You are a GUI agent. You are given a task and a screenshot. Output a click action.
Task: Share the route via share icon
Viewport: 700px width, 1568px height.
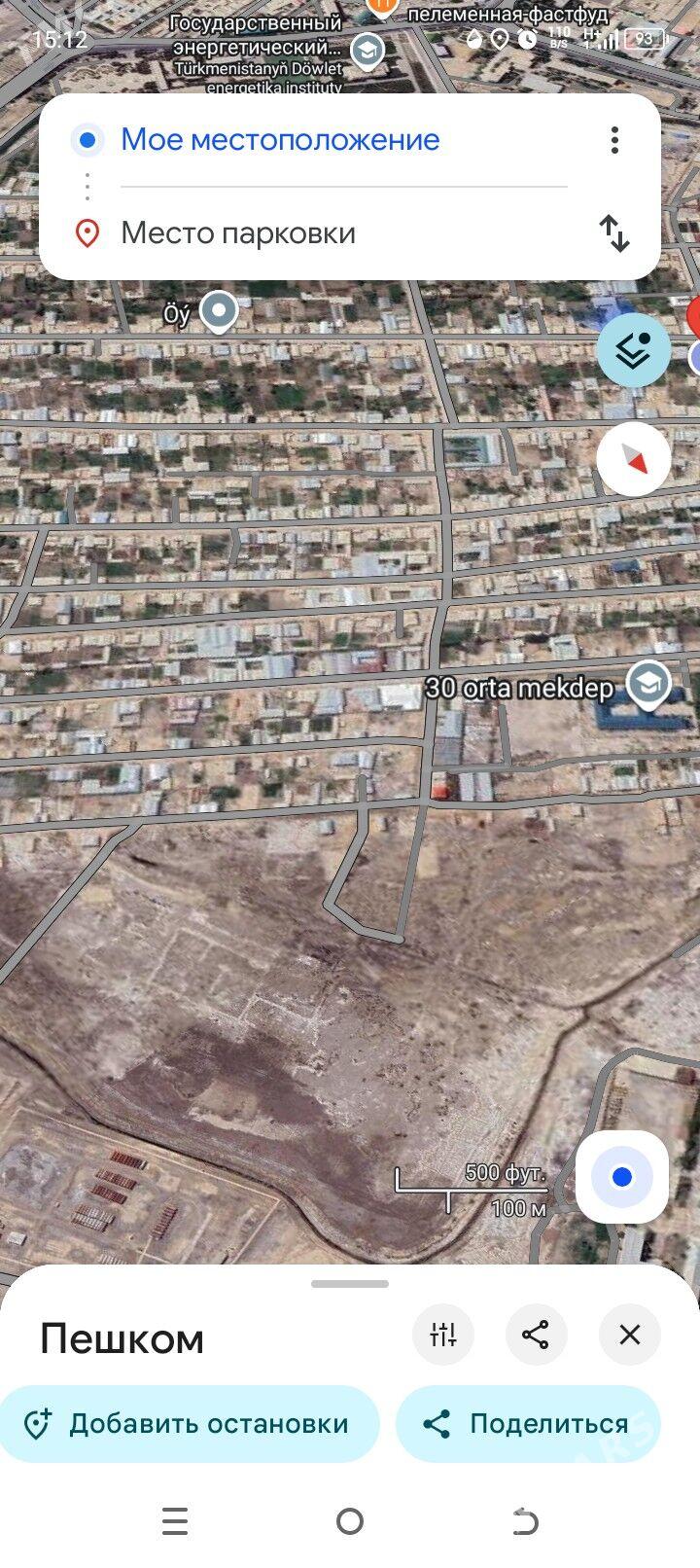click(x=536, y=1335)
